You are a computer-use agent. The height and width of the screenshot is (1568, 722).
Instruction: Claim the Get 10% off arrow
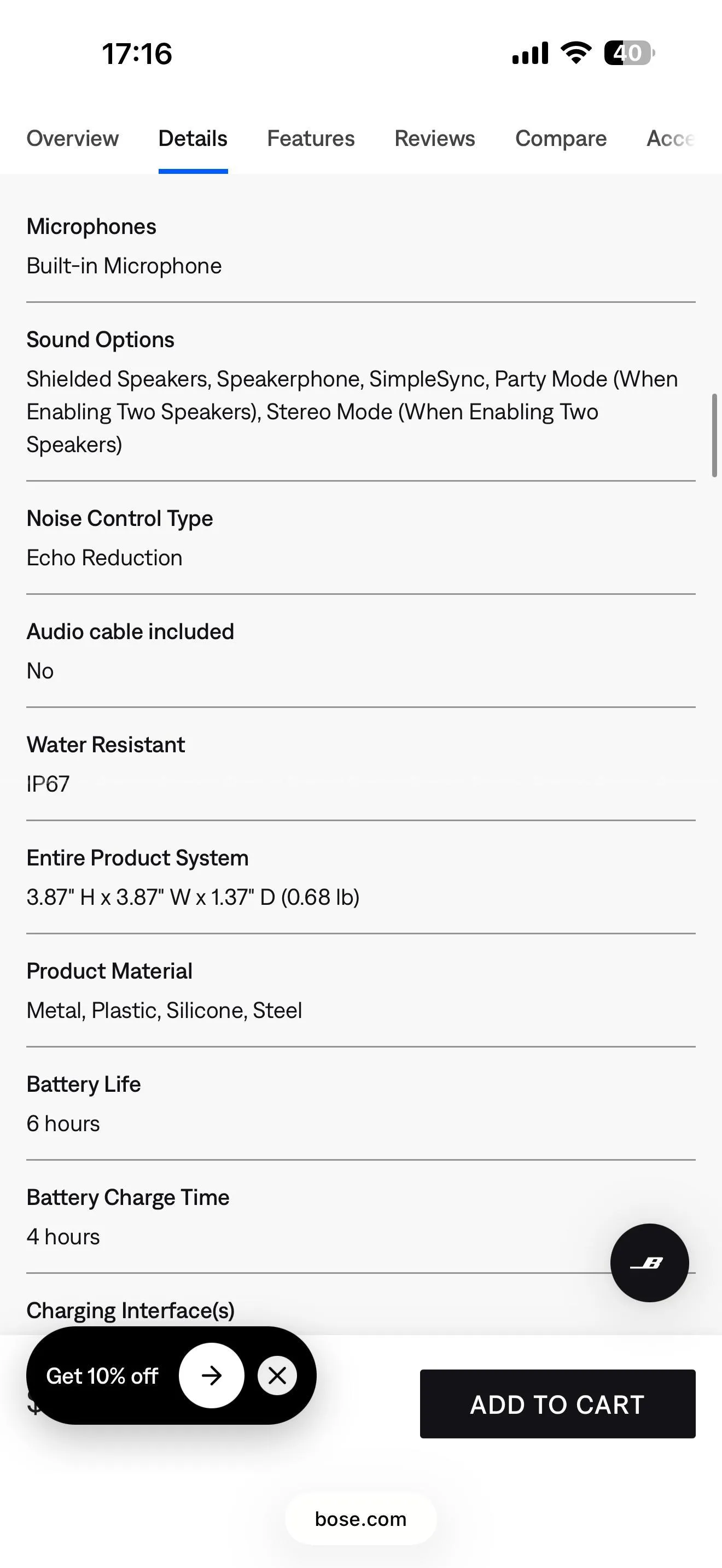point(211,1376)
